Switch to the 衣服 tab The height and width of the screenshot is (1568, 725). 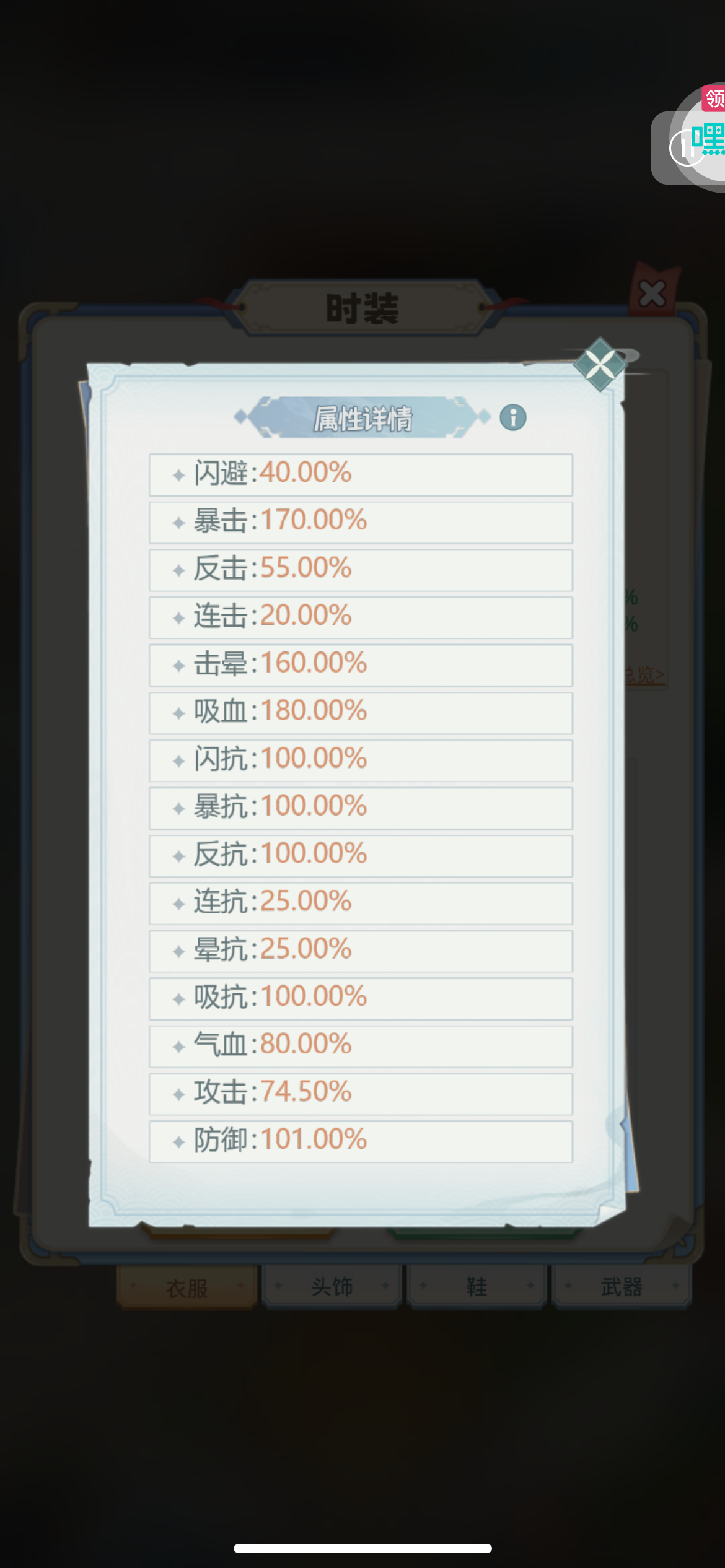tap(187, 1287)
